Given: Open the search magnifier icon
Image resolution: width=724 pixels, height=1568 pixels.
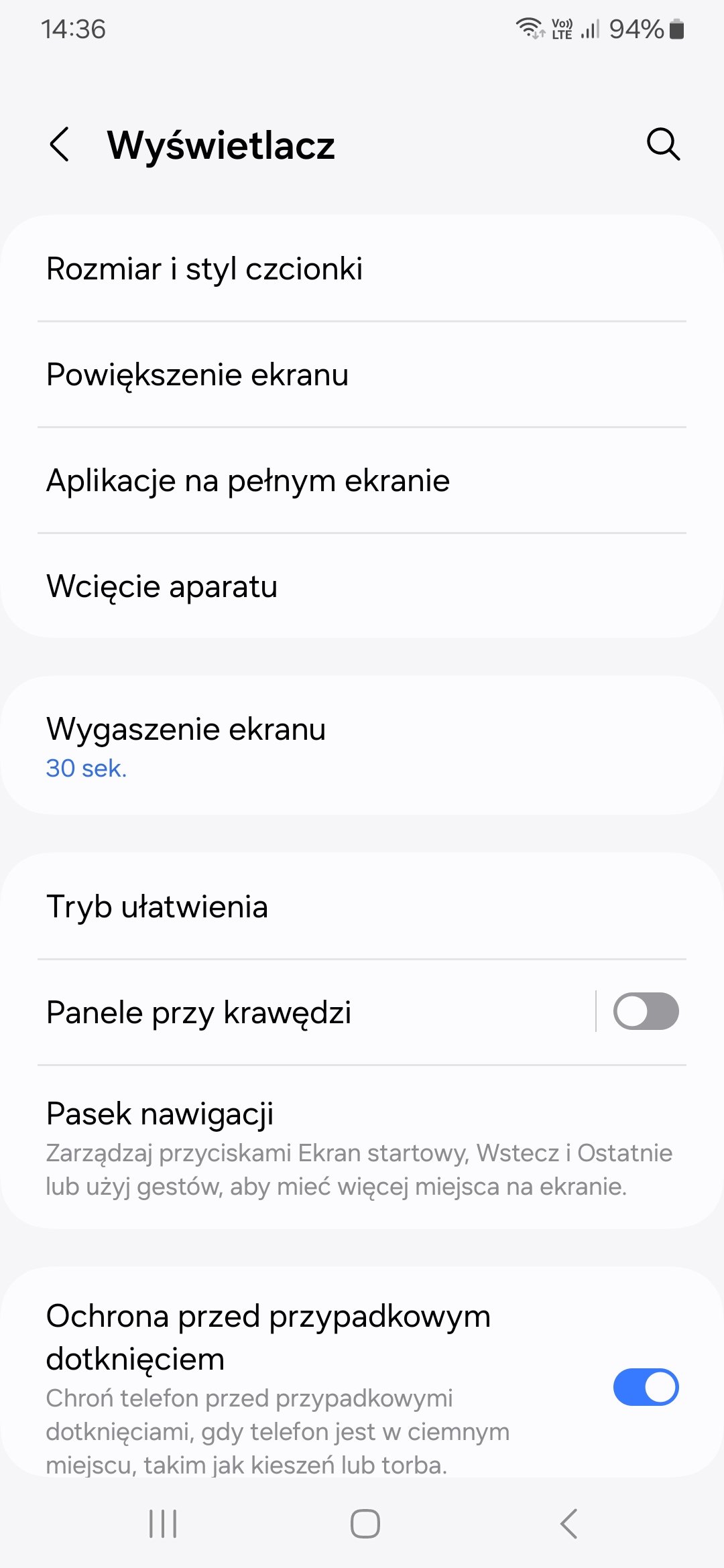Looking at the screenshot, I should (663, 145).
